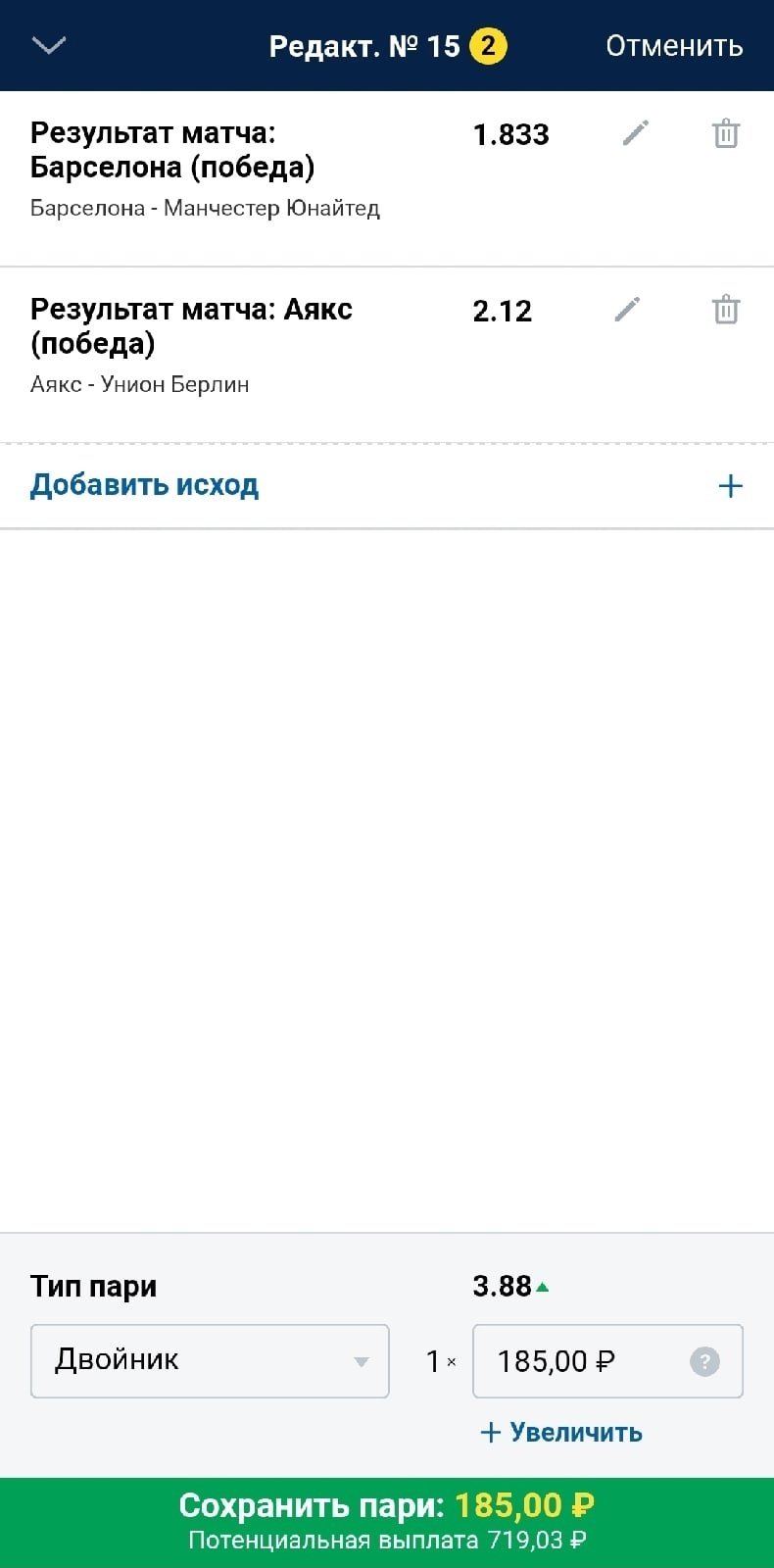
Task: Collapse the bet slip with the down chevron
Action: 48,45
